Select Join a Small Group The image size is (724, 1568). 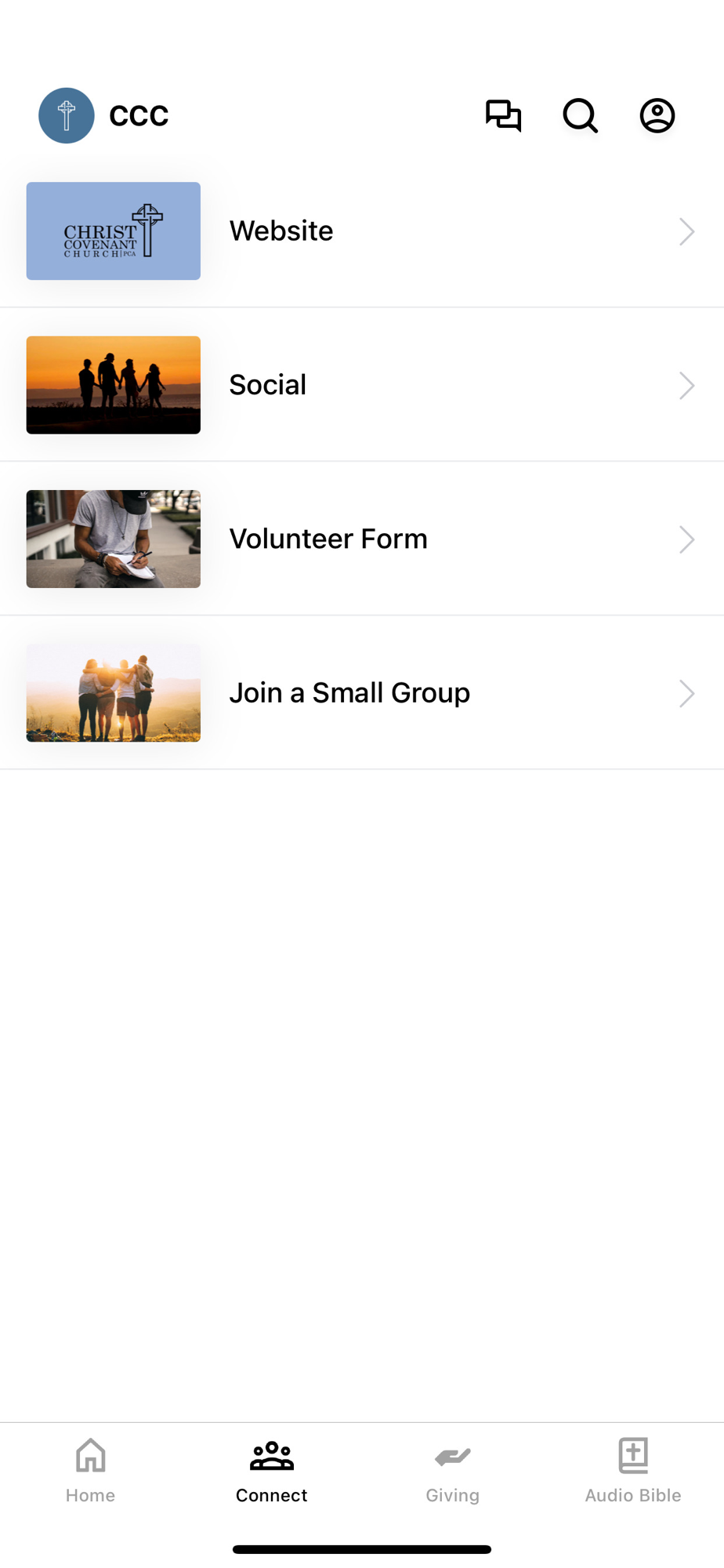362,693
